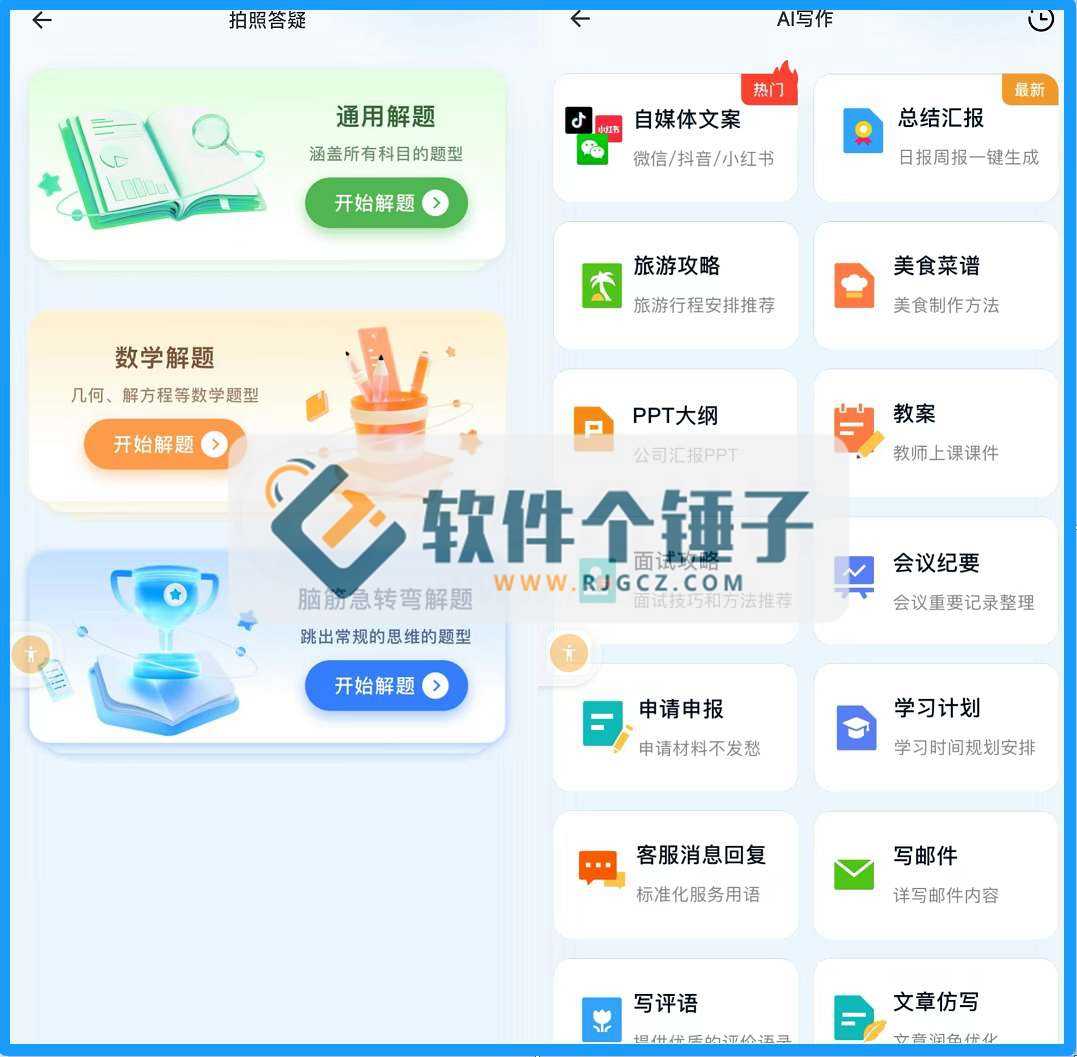Open the 写评语 card
This screenshot has height=1057, width=1077.
coord(675,1010)
